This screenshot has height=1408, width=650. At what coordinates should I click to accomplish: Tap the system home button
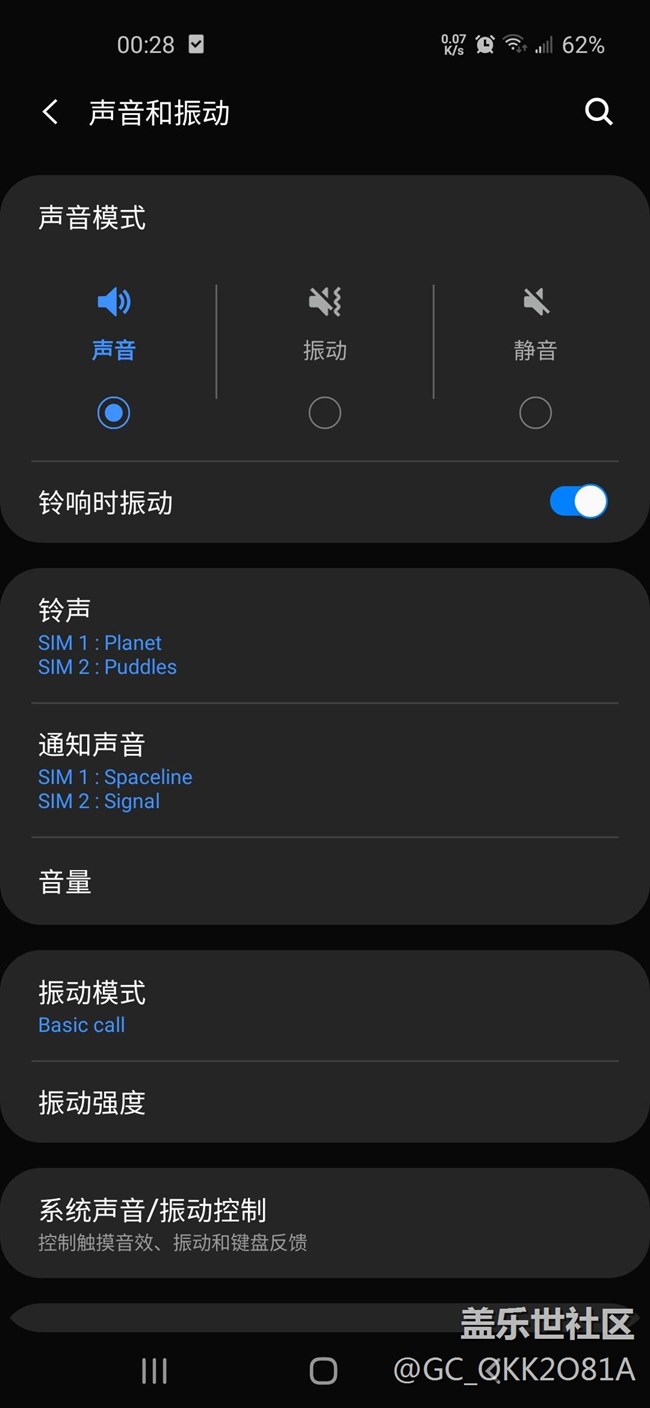point(323,1371)
